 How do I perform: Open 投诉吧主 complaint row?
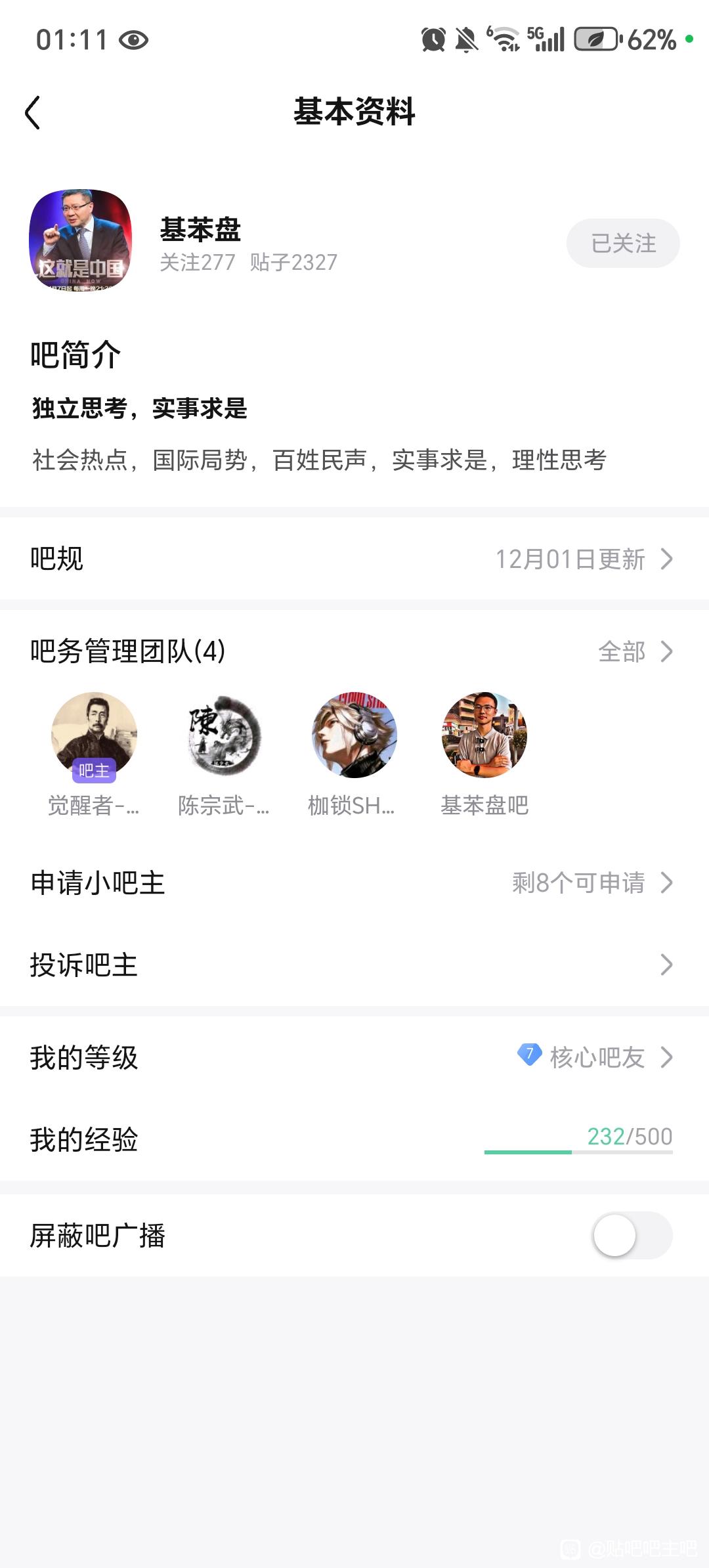(x=354, y=965)
